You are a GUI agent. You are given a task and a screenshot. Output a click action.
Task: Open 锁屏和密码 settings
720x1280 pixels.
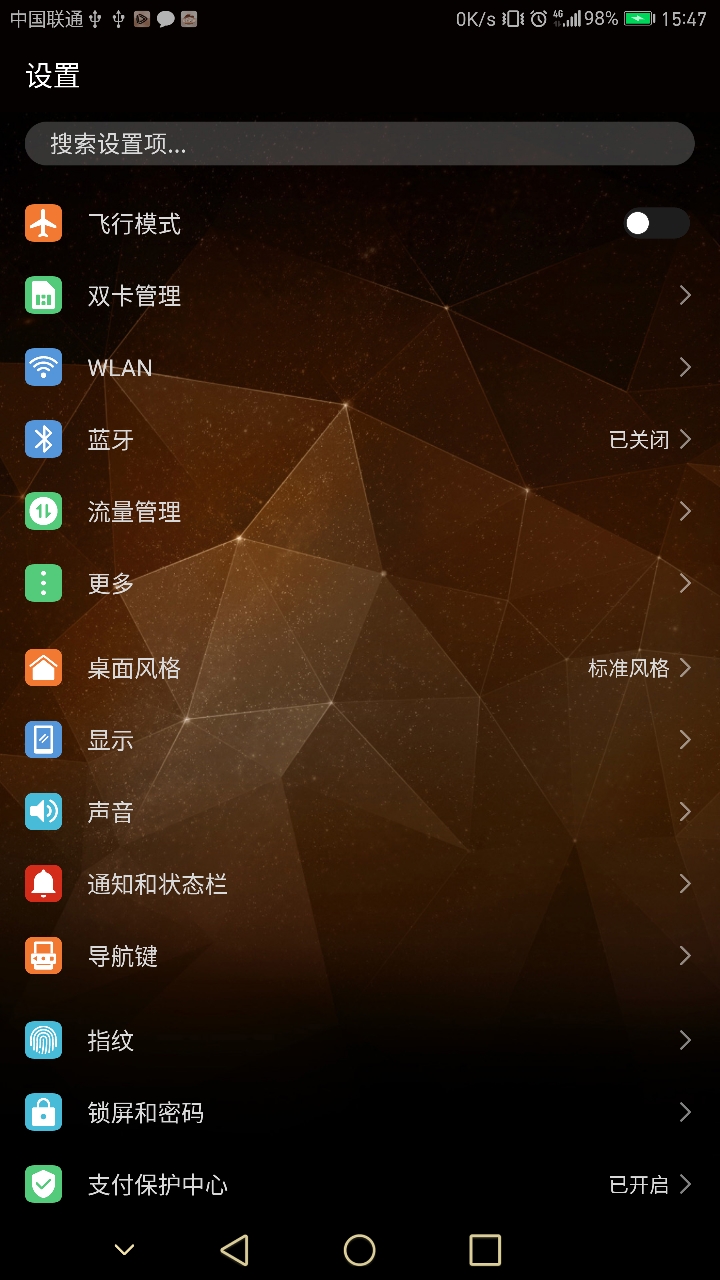click(x=360, y=1112)
